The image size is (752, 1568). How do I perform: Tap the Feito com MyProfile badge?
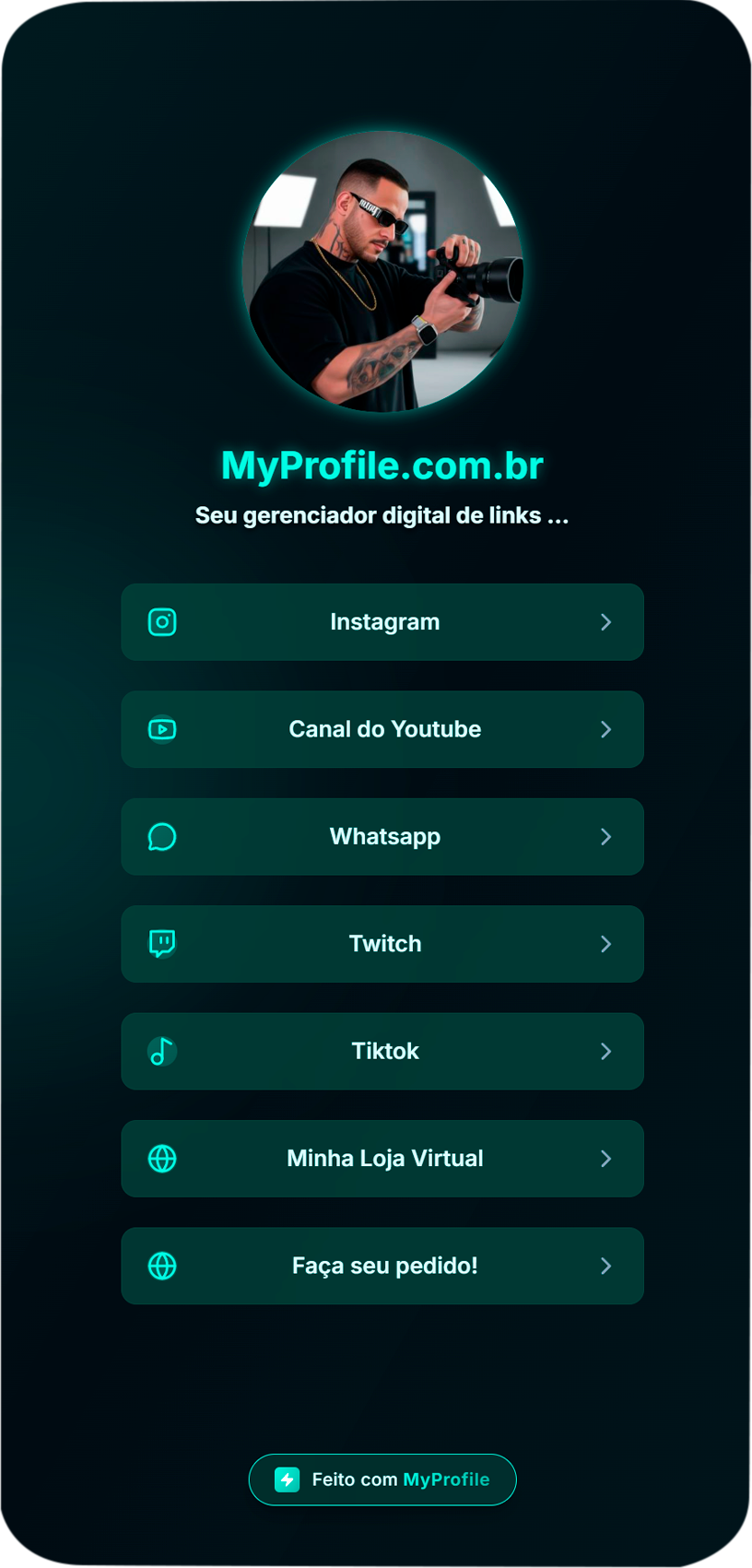[382, 1480]
